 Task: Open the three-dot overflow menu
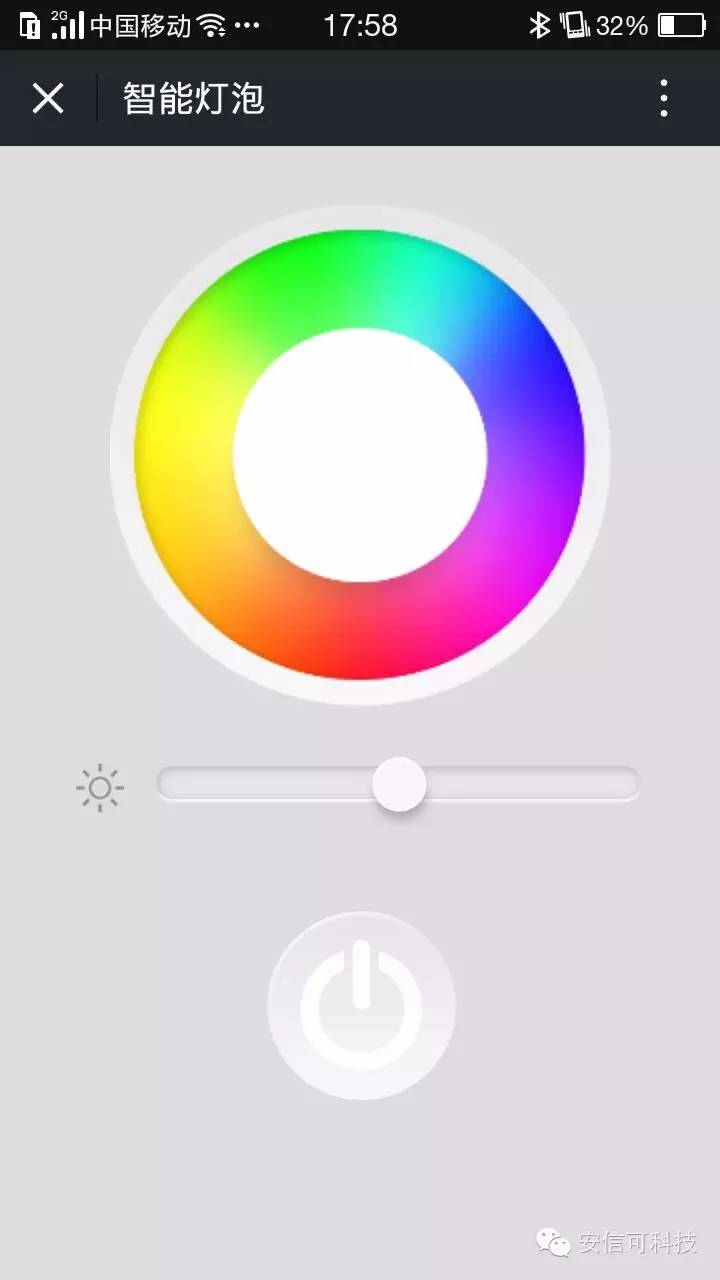(x=663, y=98)
